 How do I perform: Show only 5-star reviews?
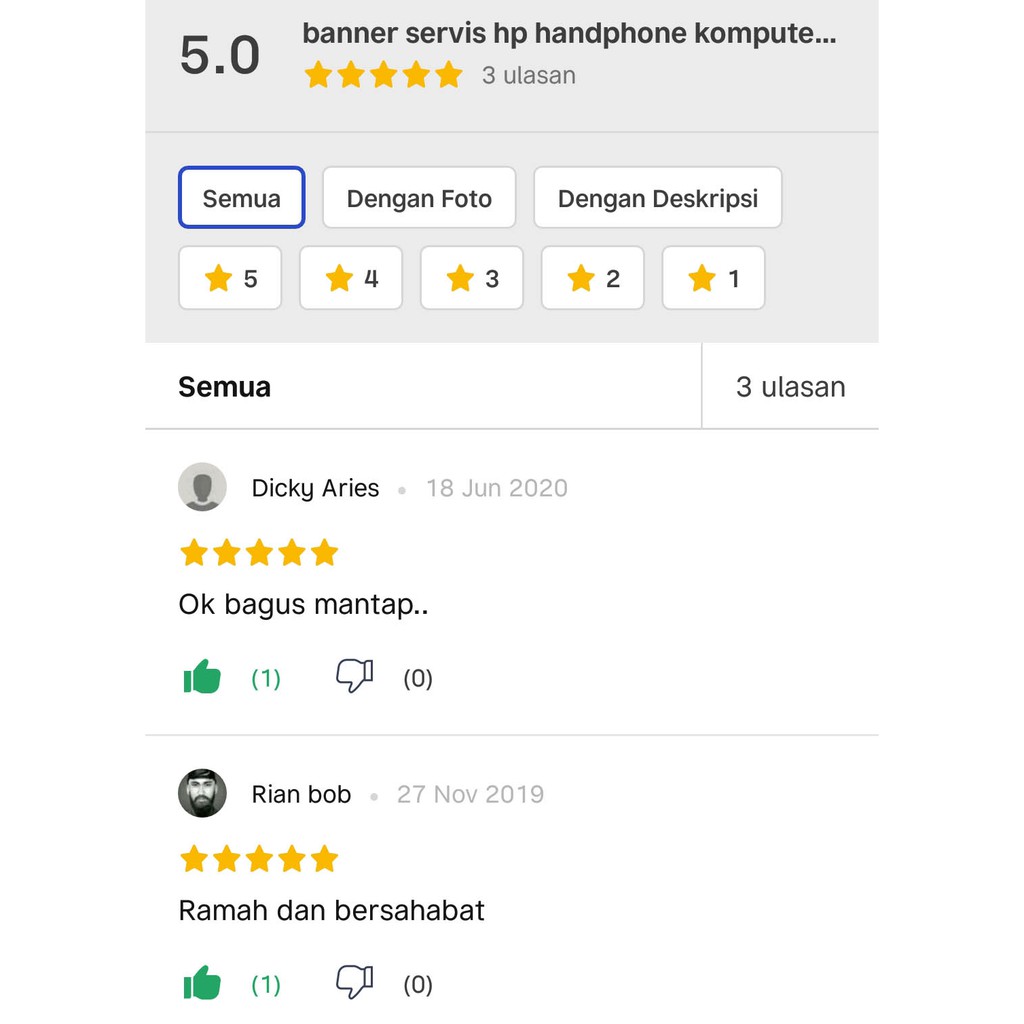pos(230,278)
